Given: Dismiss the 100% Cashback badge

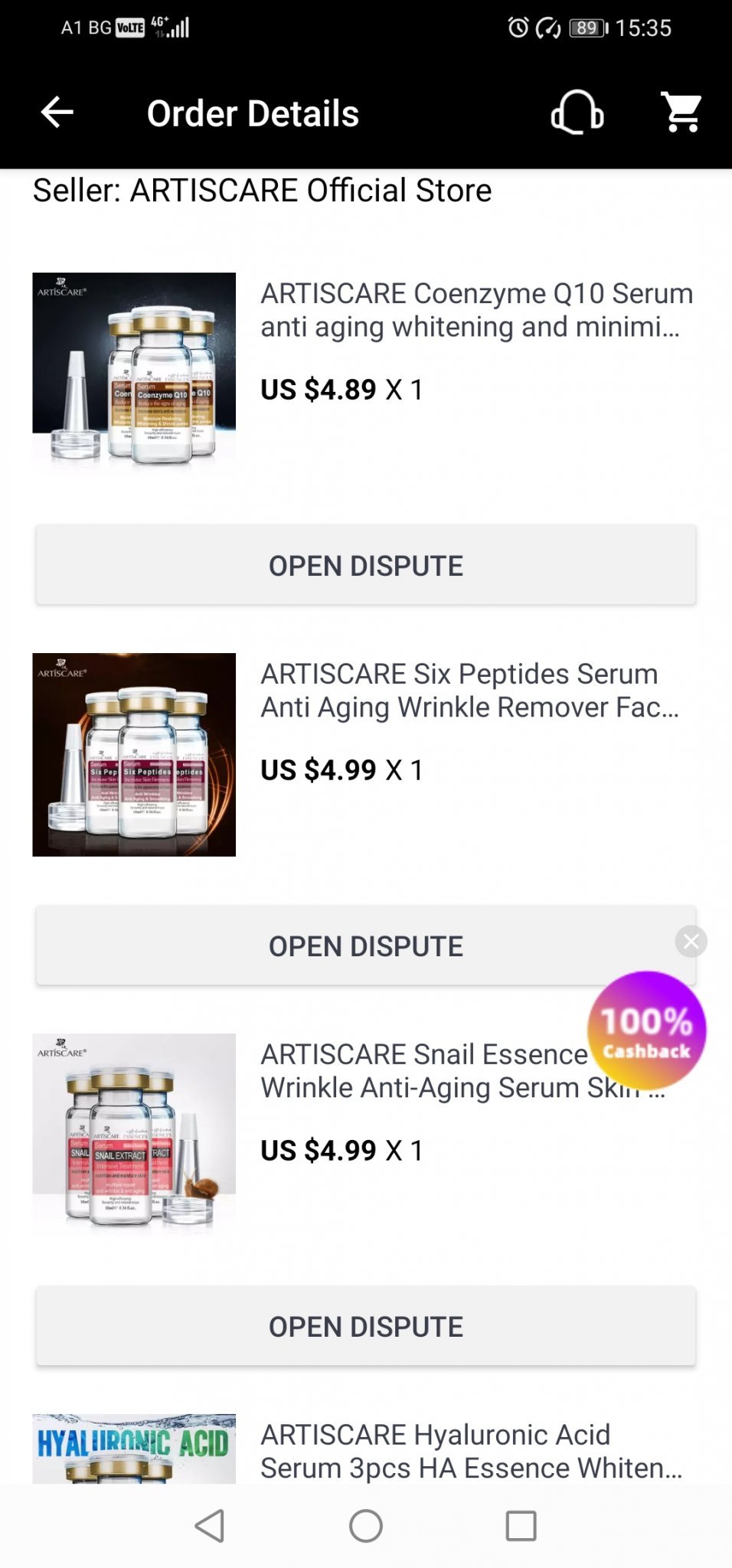Looking at the screenshot, I should point(691,941).
